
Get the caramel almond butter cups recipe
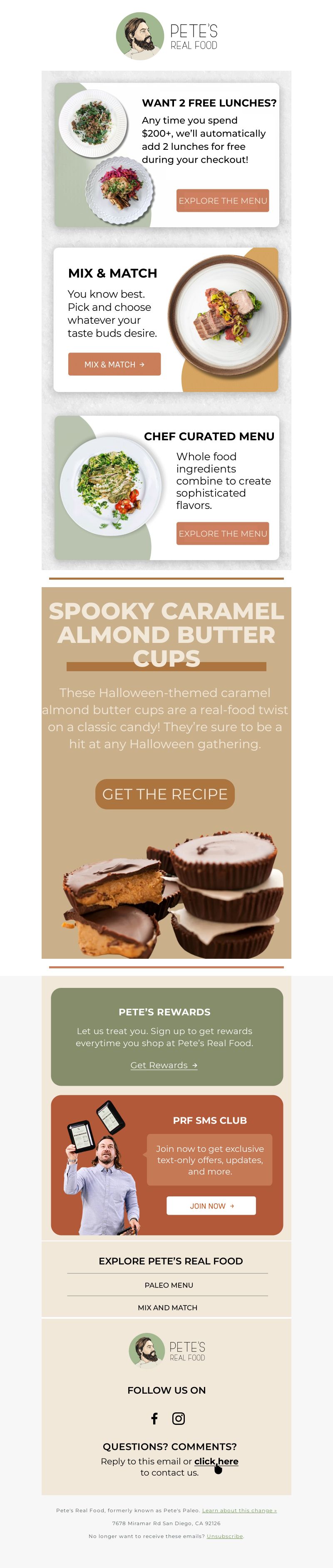click(165, 794)
